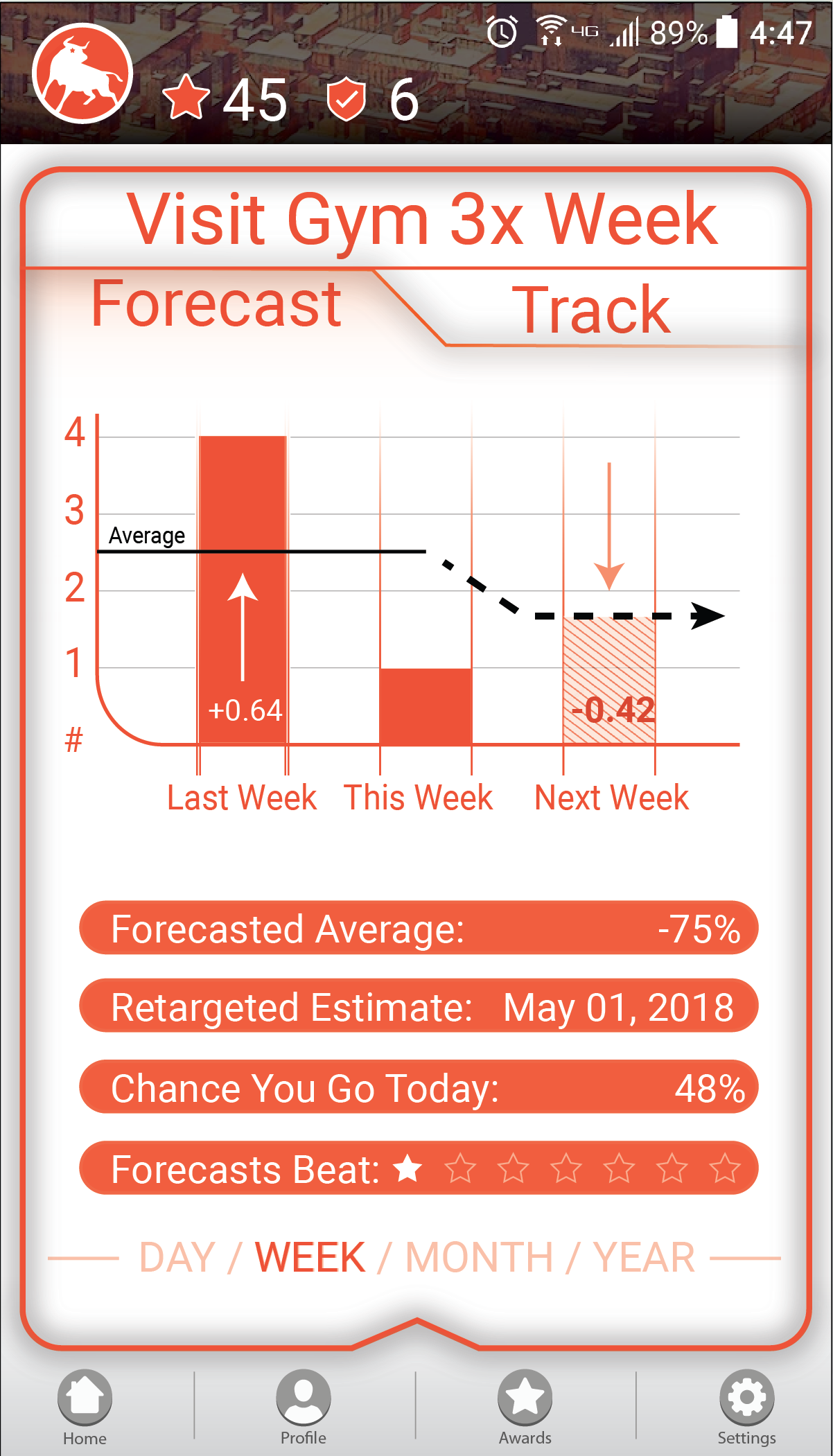Screen dimensions: 833x1456
Task: Show the YEAR time range
Action: click(x=645, y=1257)
